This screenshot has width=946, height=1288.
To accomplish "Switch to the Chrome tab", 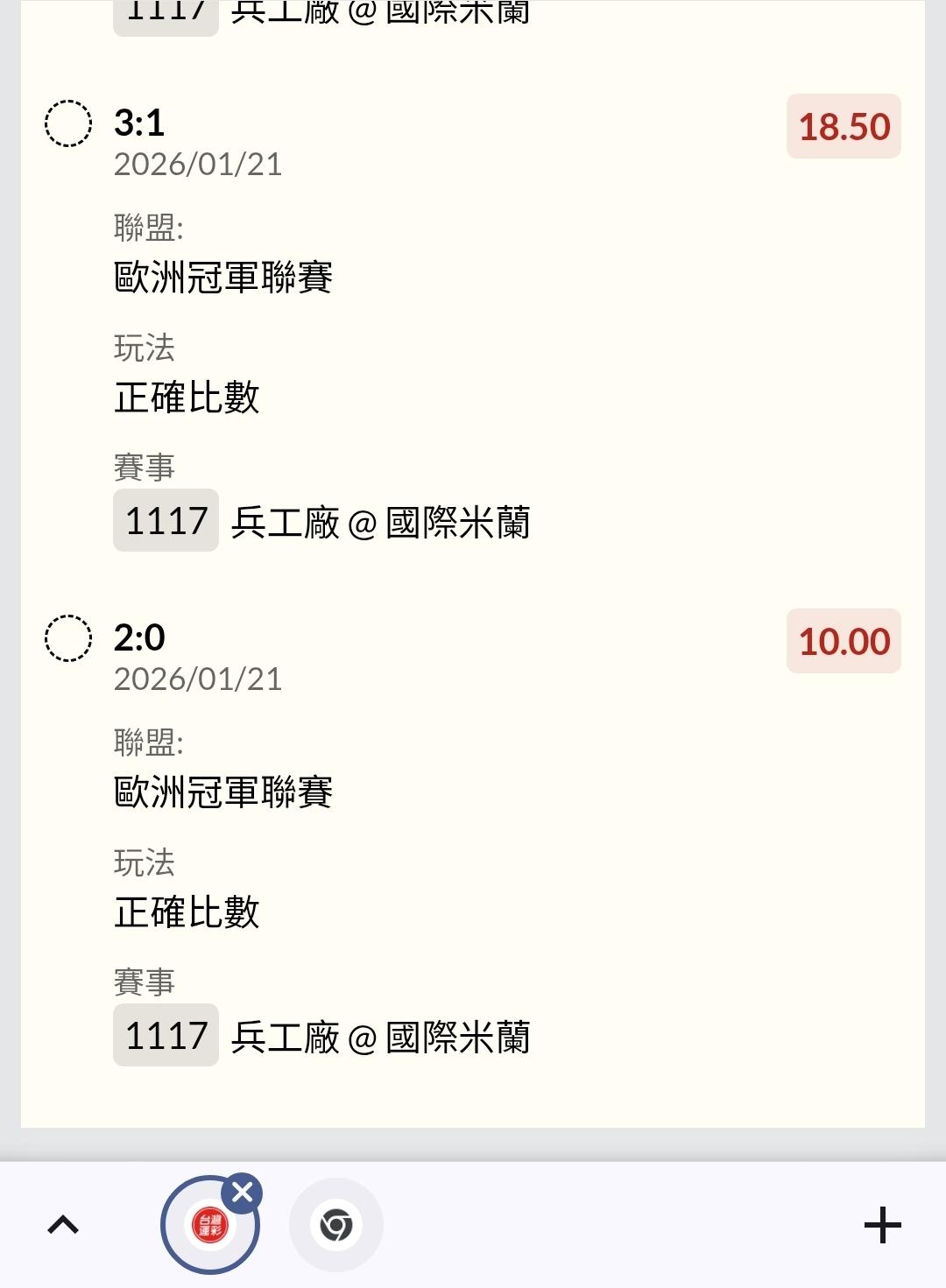I will pyautogui.click(x=336, y=1225).
